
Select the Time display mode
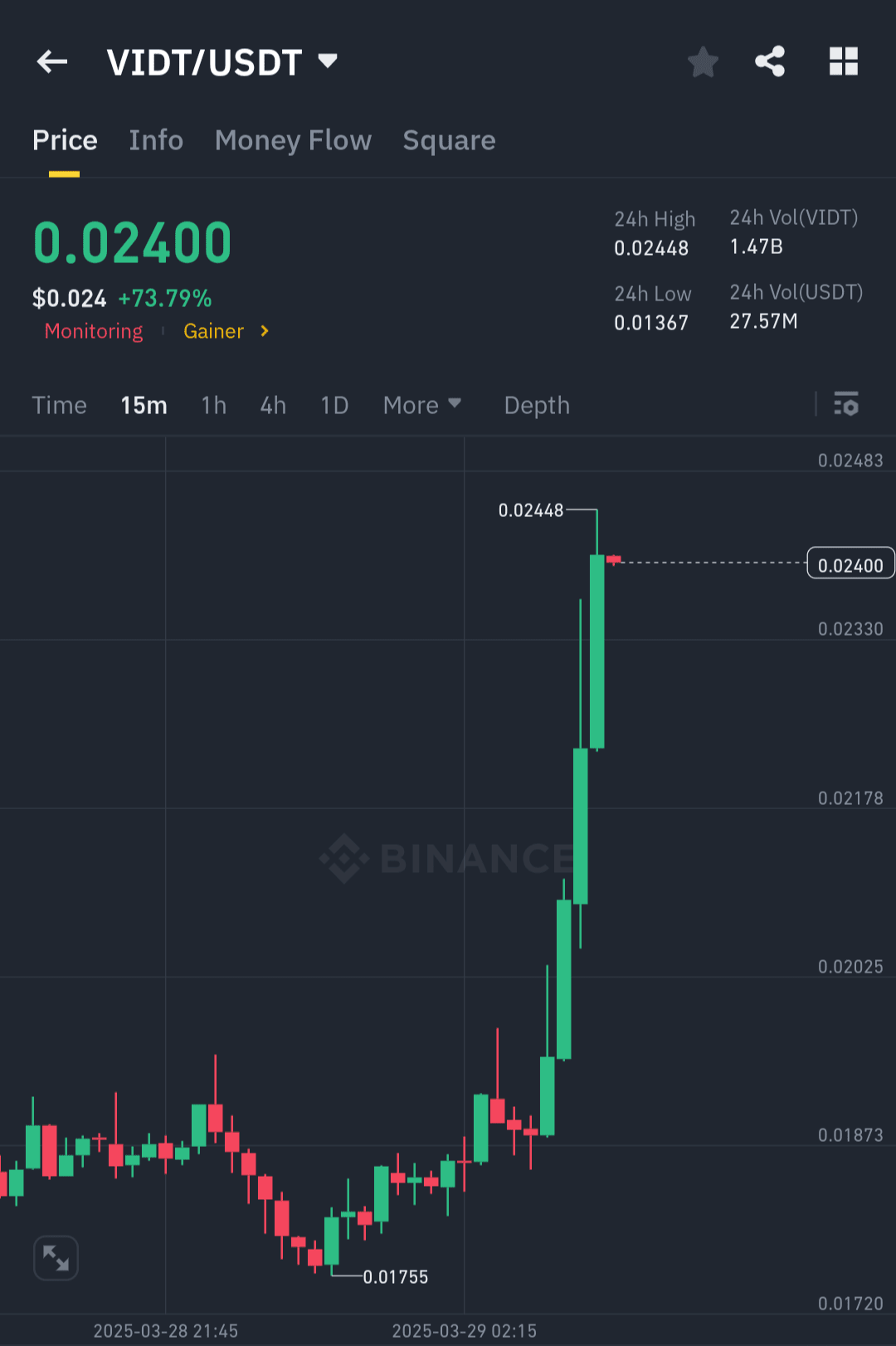[x=59, y=405]
